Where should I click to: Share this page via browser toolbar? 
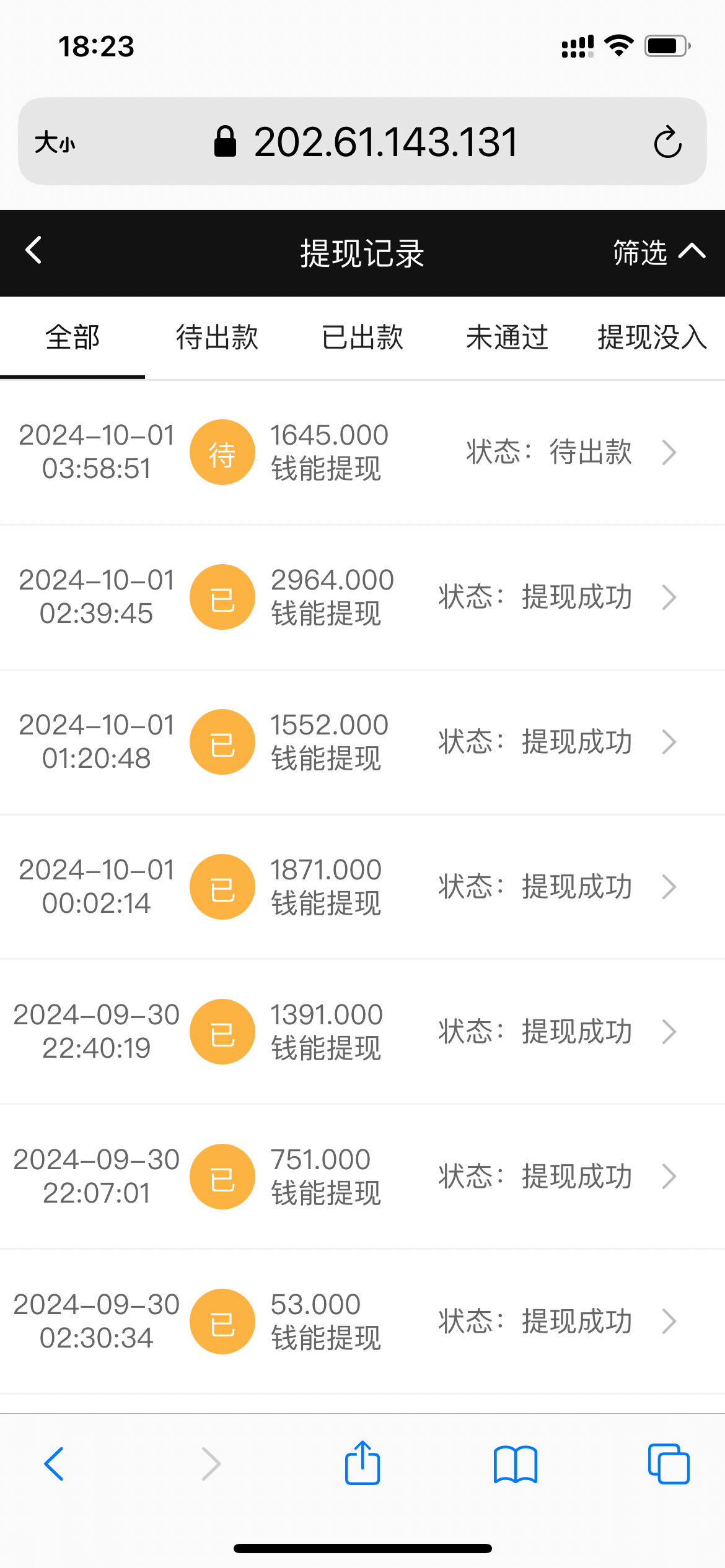point(362,1464)
